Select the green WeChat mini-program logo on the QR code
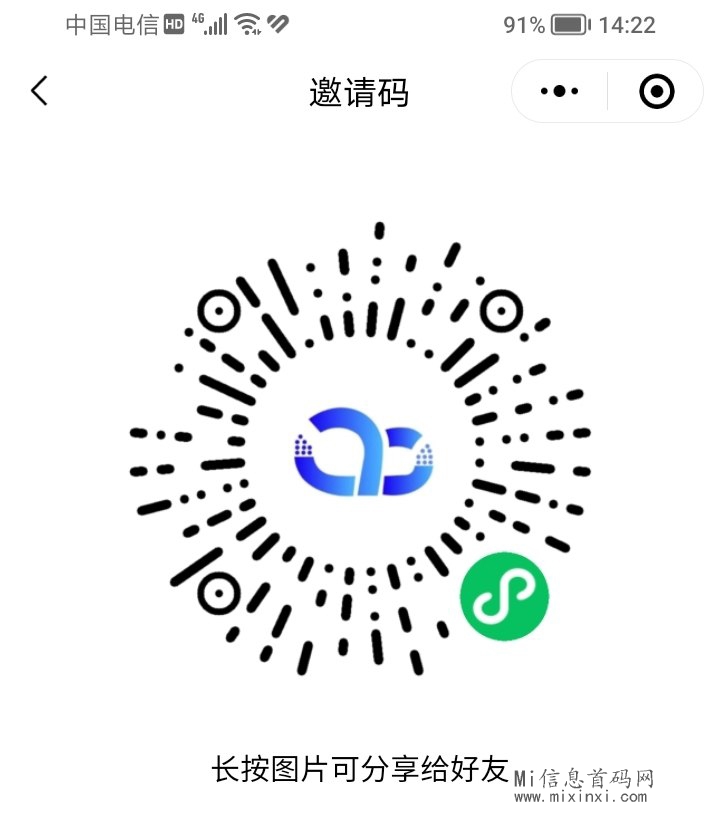 pyautogui.click(x=505, y=595)
